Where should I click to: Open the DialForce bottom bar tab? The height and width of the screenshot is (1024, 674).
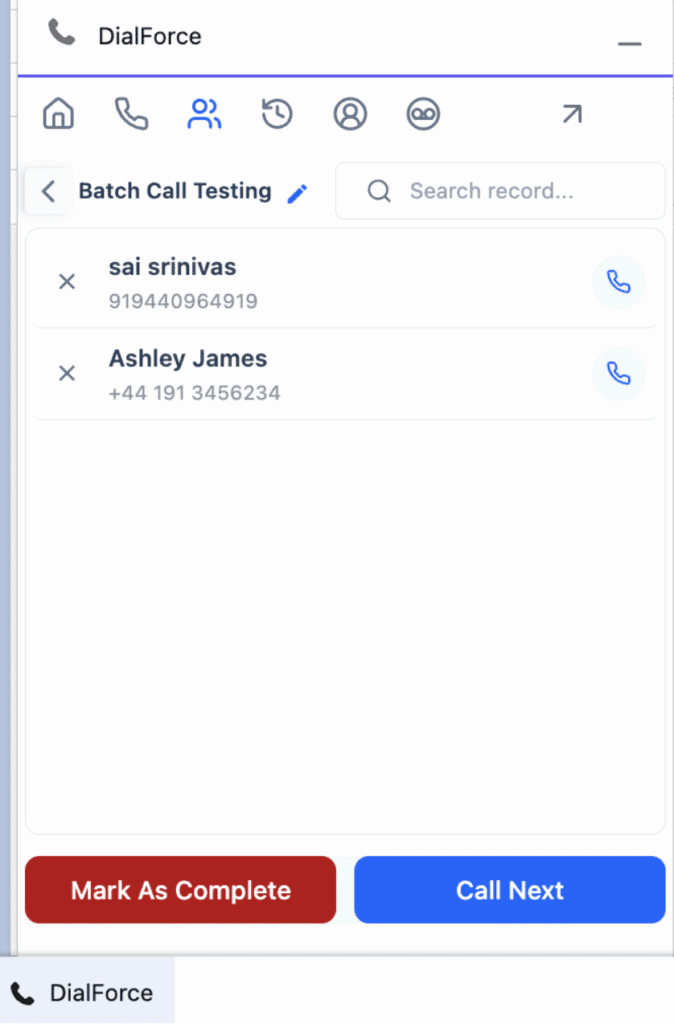(x=87, y=993)
